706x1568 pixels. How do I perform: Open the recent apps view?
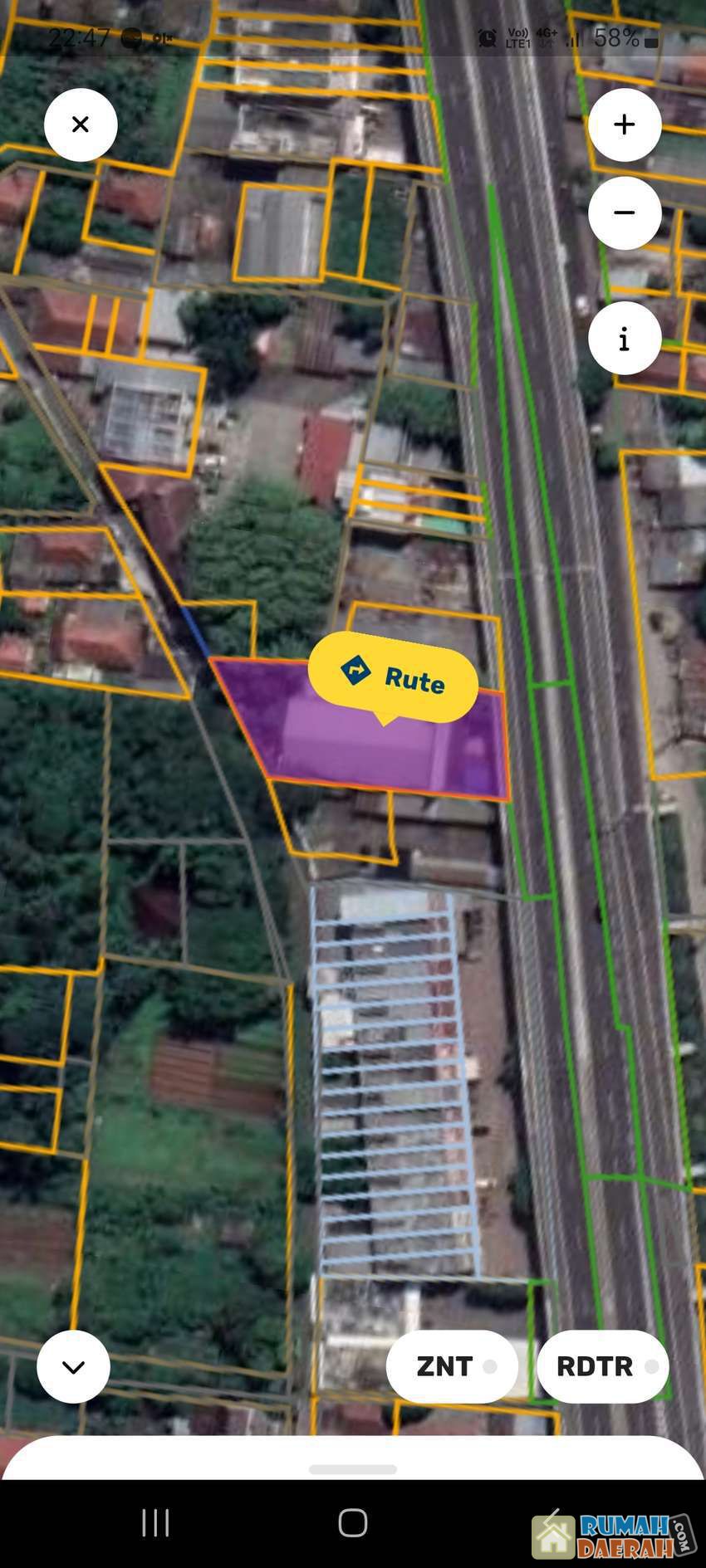pos(156,1522)
